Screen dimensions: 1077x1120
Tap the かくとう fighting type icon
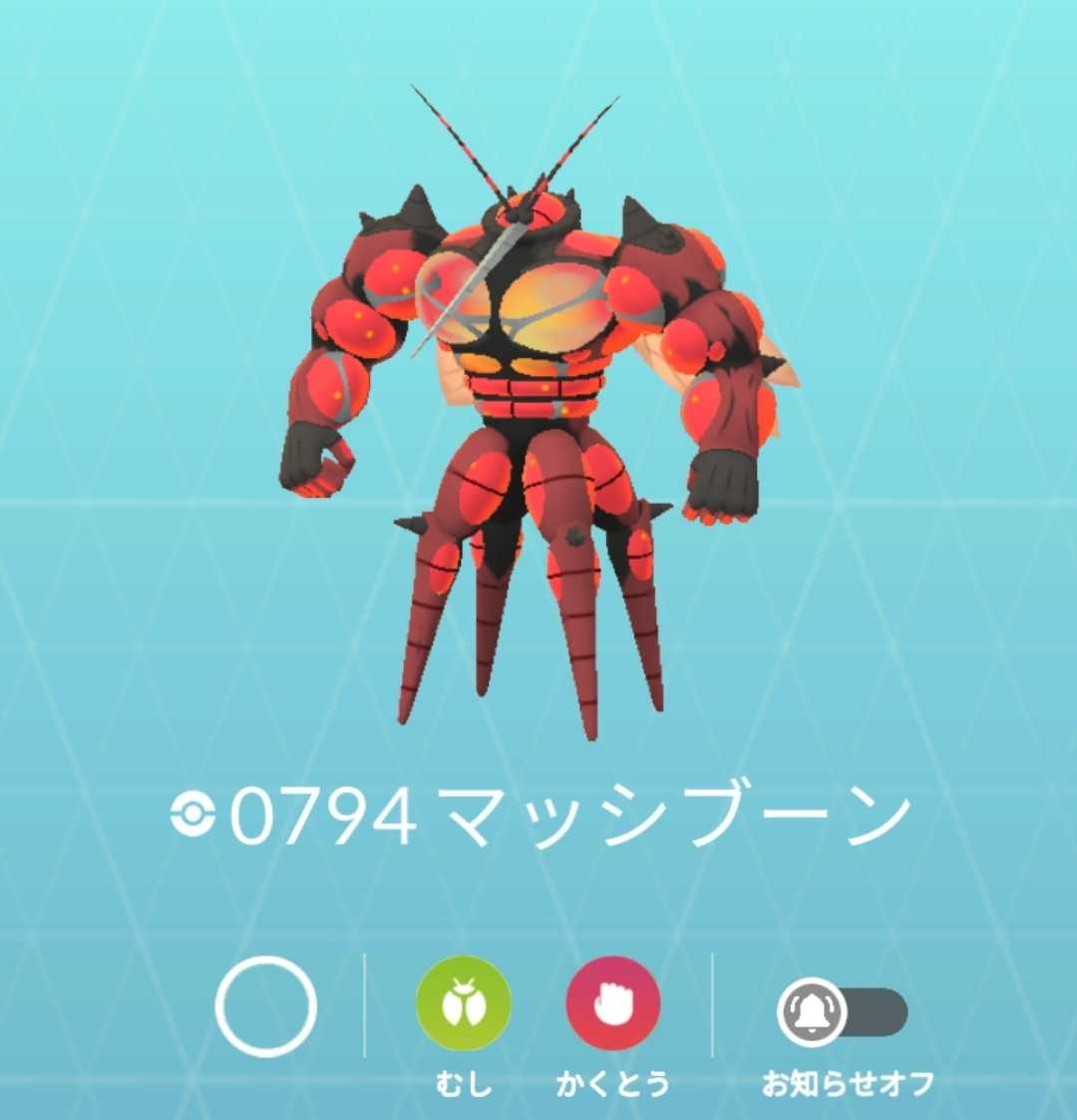pyautogui.click(x=613, y=1004)
